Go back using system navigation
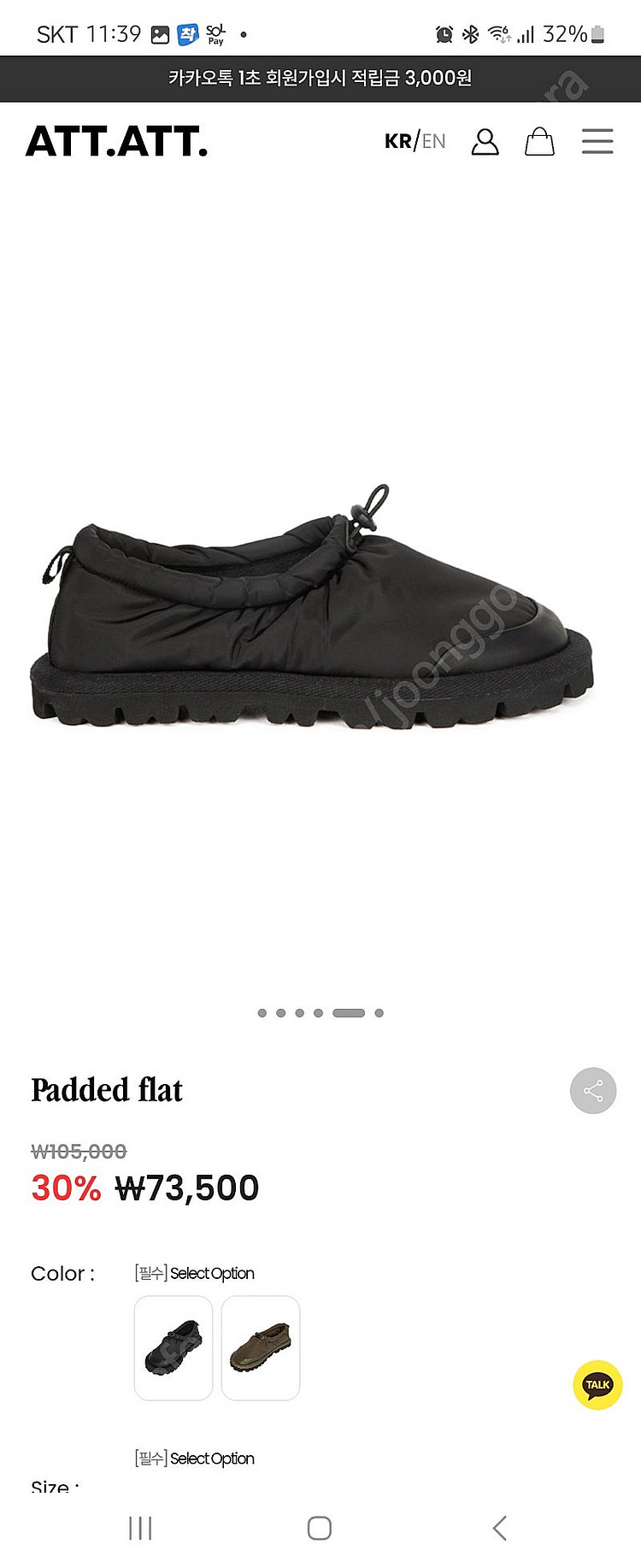The width and height of the screenshot is (641, 1568). pos(500,1528)
